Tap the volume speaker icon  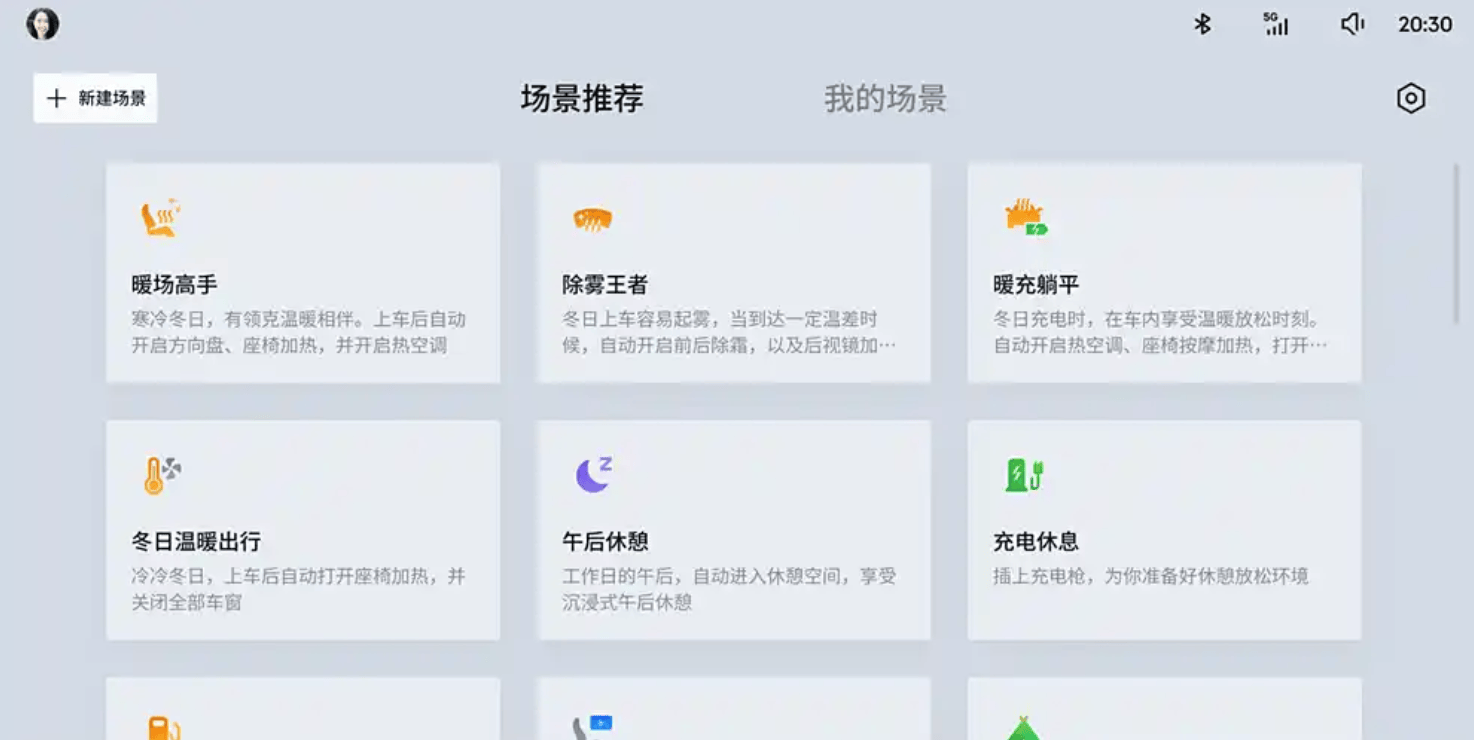coord(1351,24)
